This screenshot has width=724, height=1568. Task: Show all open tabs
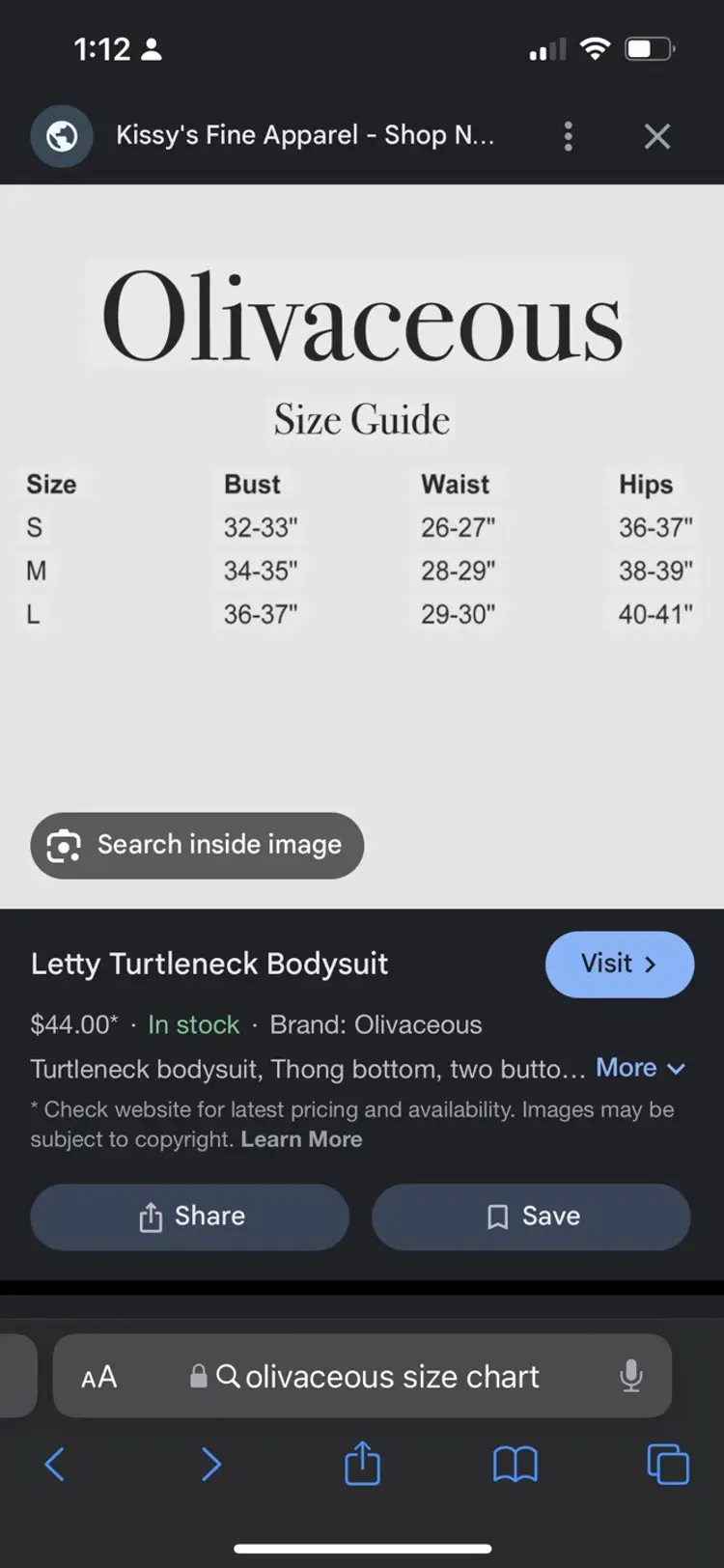(x=667, y=1465)
